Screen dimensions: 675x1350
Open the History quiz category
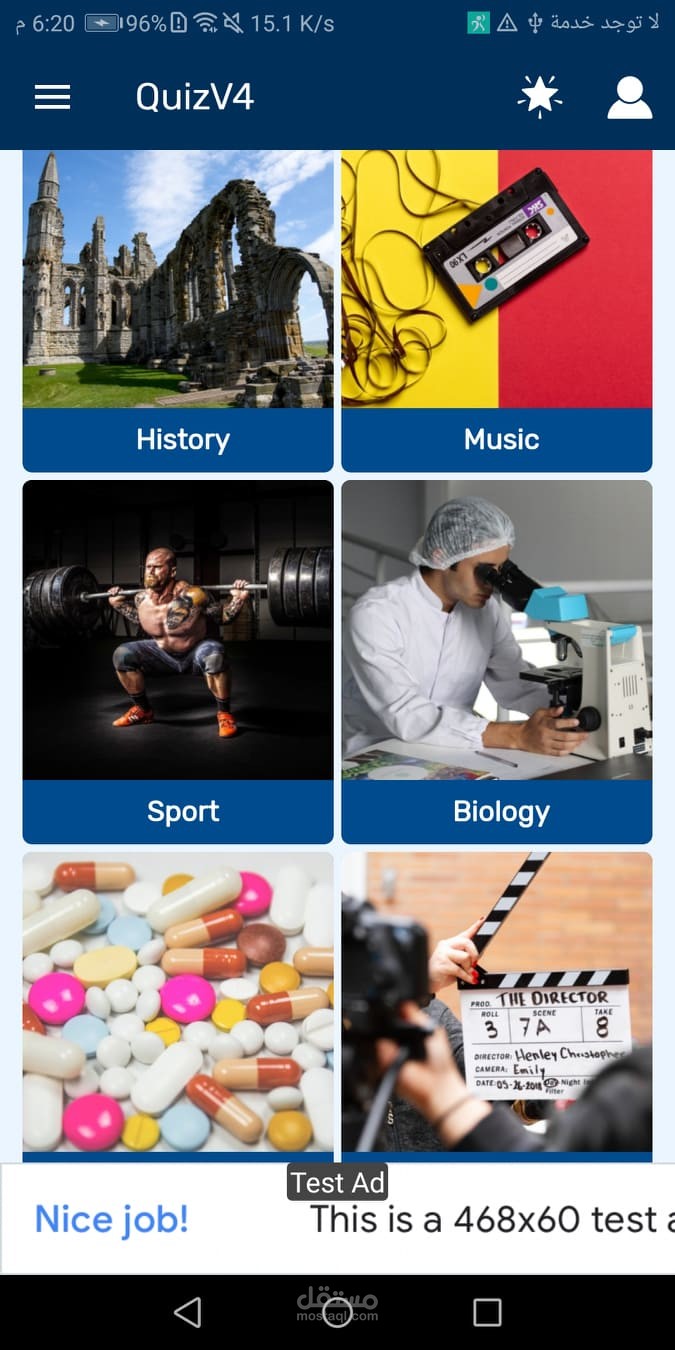[178, 310]
